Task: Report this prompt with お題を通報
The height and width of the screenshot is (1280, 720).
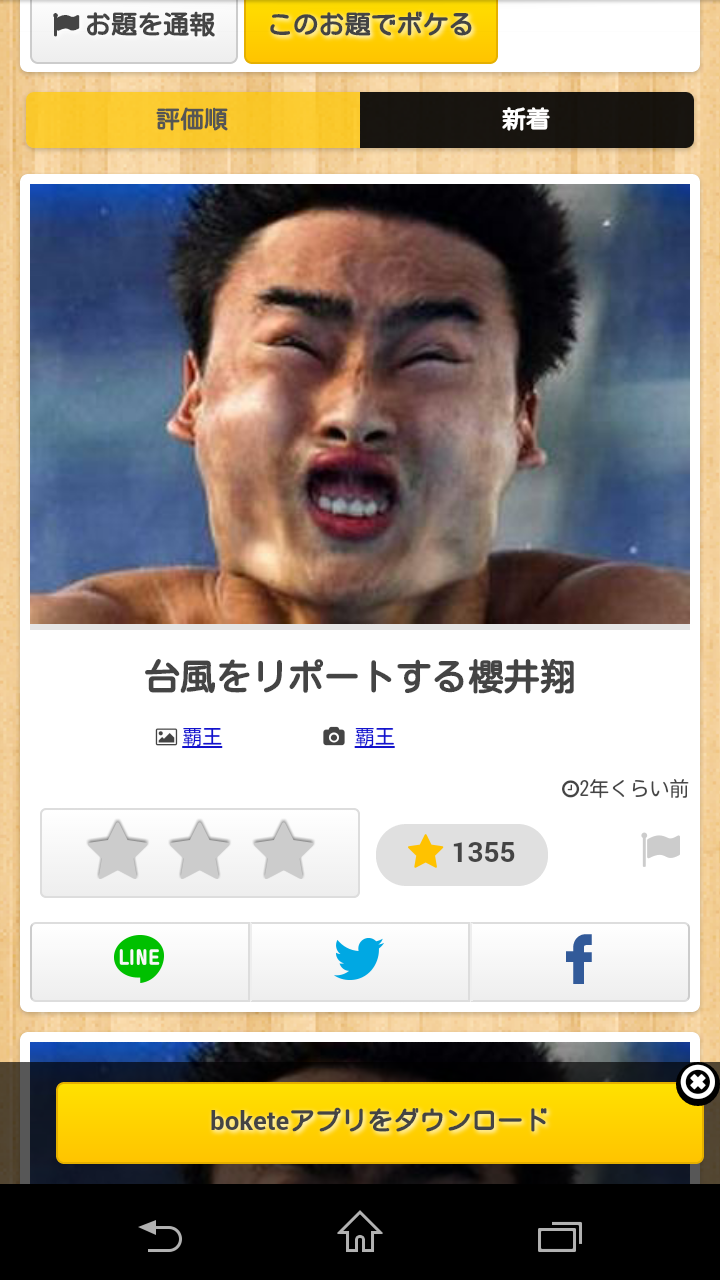Action: pyautogui.click(x=134, y=26)
